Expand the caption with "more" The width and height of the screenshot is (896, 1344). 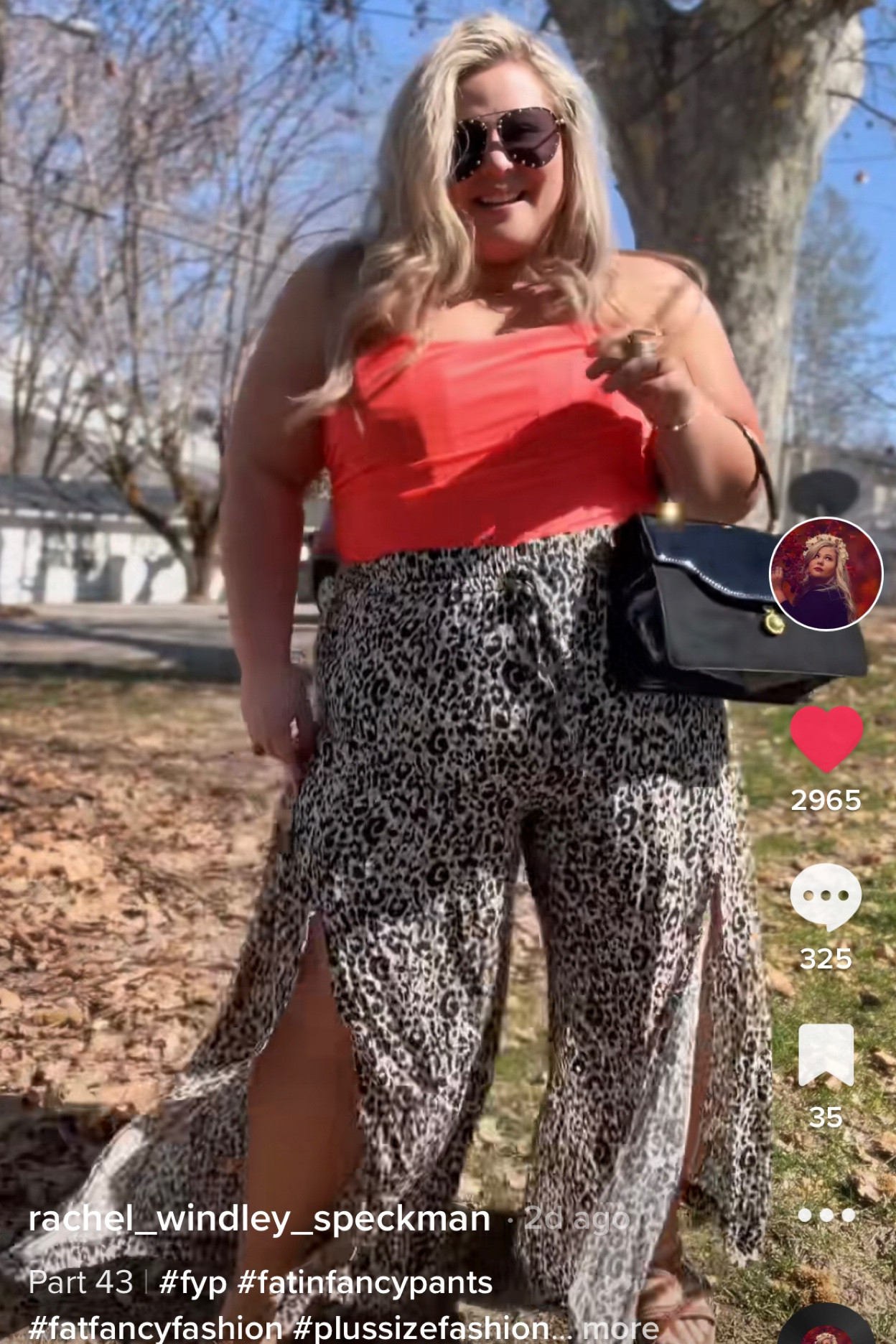pos(620,1327)
